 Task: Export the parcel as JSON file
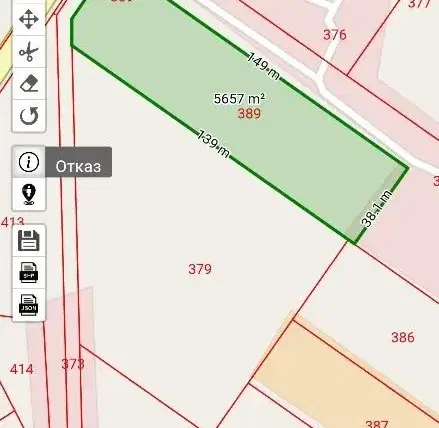29,305
